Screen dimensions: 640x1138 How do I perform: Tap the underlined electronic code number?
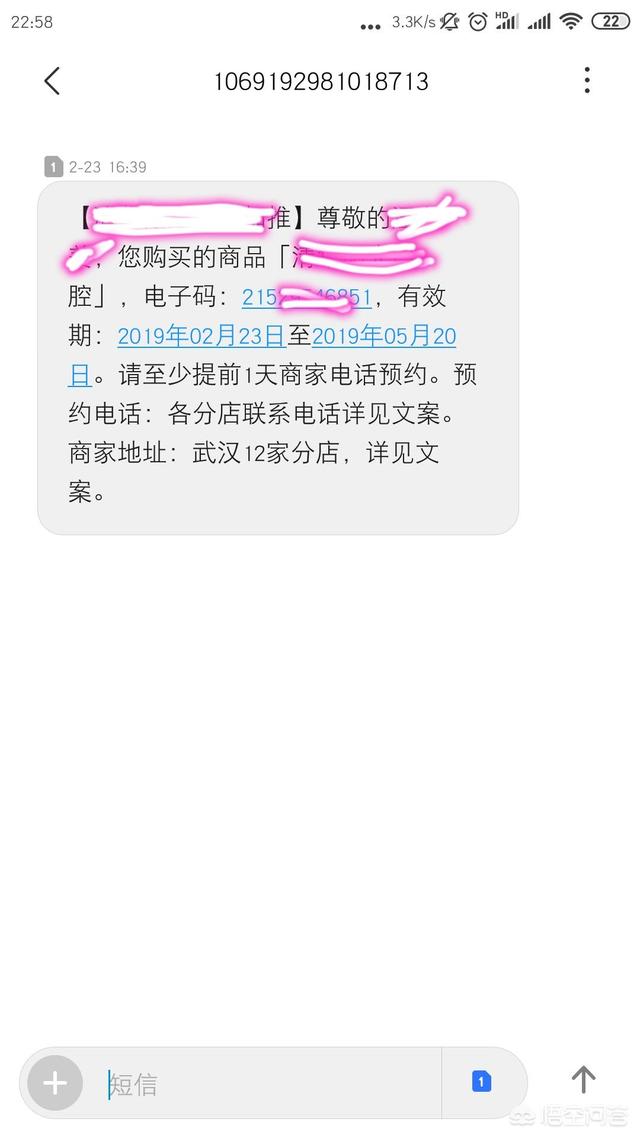click(306, 297)
